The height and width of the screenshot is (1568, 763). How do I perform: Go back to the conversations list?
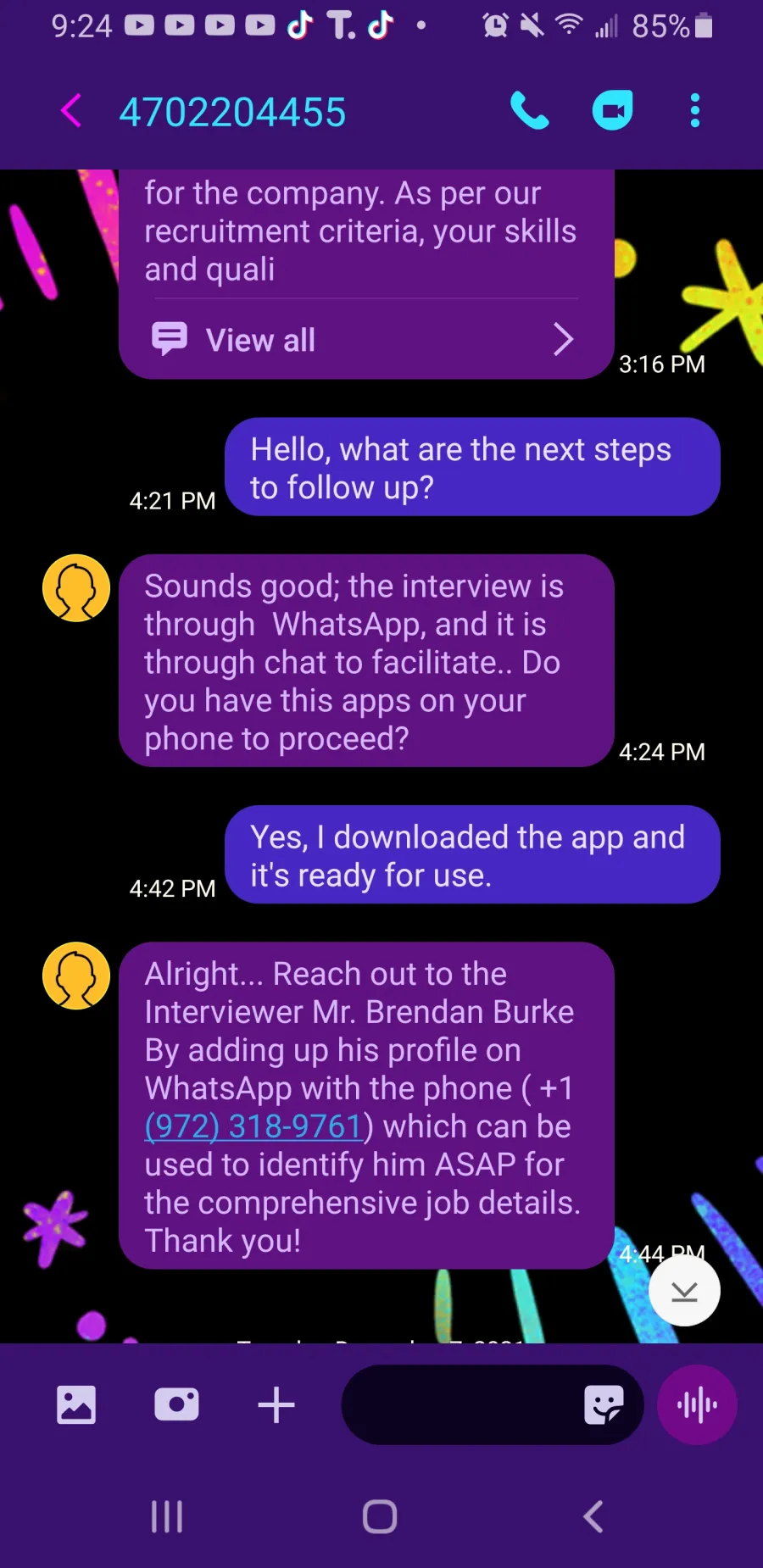[x=71, y=111]
